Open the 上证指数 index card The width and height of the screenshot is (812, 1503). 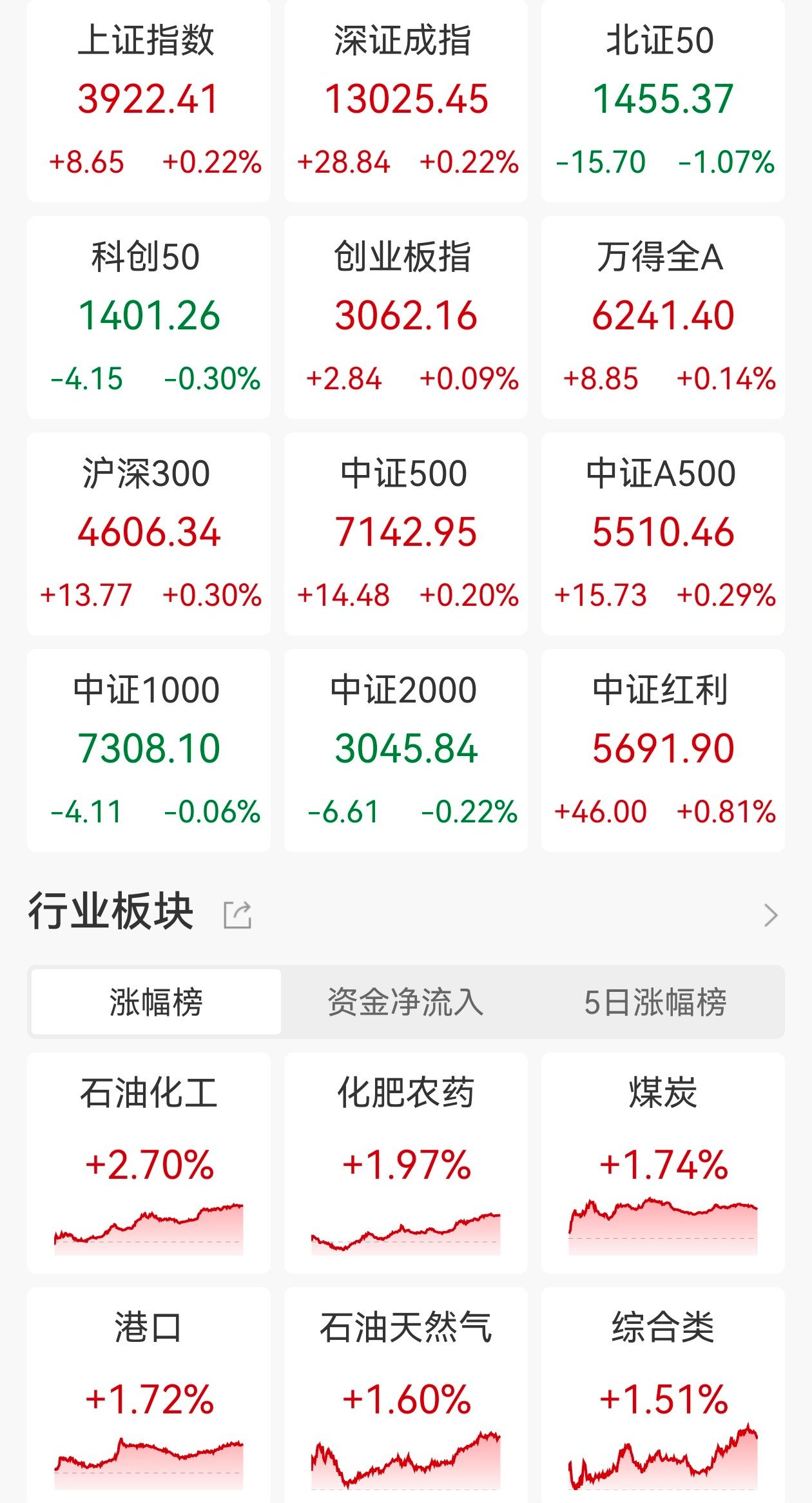pos(148,100)
